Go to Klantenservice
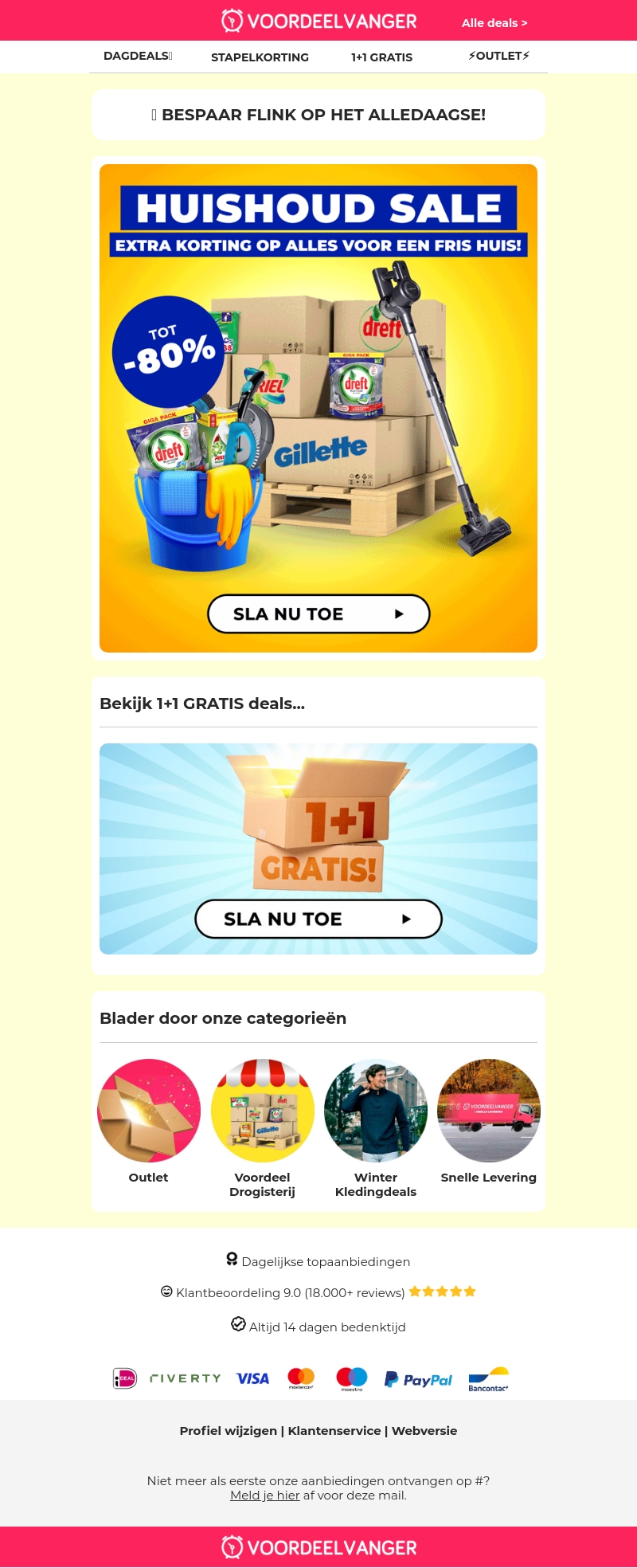 (x=334, y=1430)
